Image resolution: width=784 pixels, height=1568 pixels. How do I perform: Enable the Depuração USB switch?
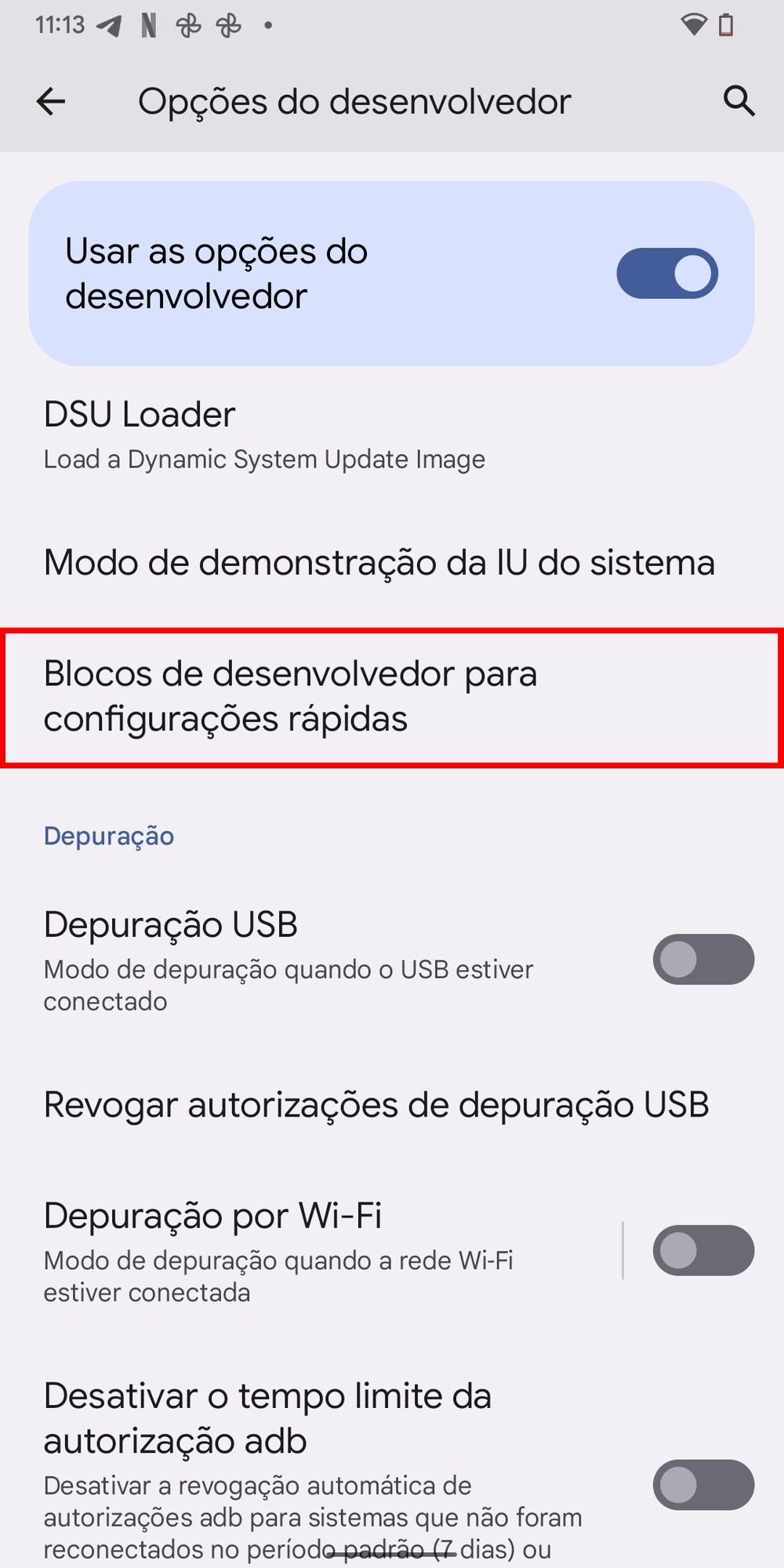(702, 959)
